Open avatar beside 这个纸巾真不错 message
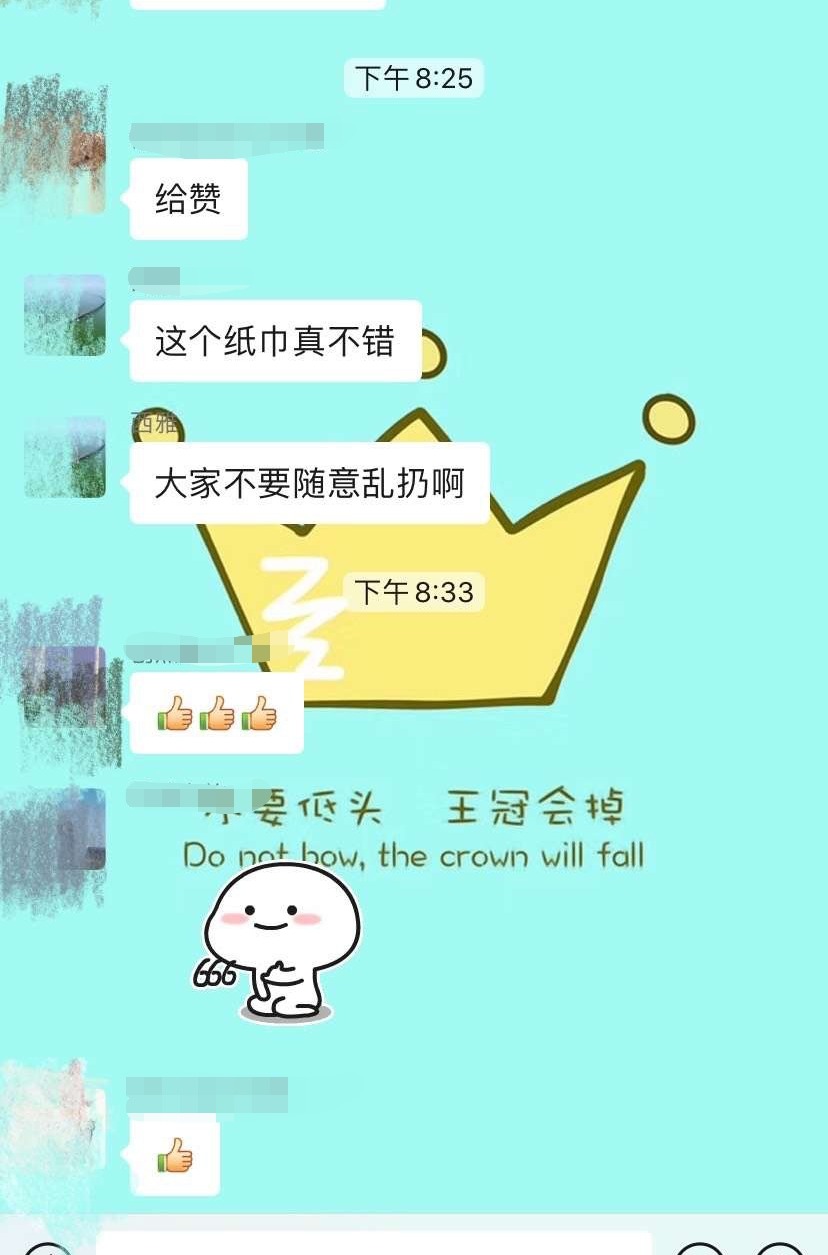 pos(65,315)
